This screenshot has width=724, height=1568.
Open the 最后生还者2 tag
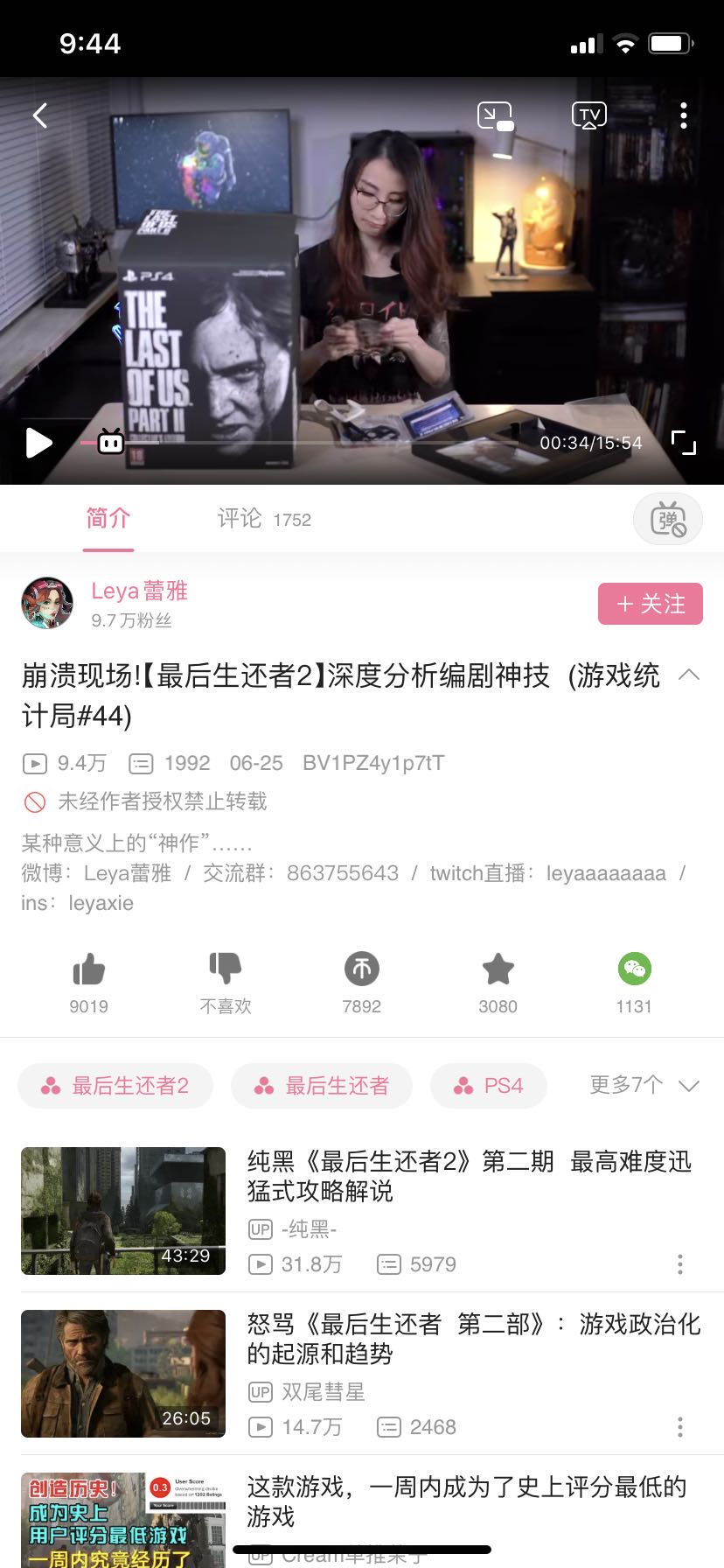[x=115, y=1086]
